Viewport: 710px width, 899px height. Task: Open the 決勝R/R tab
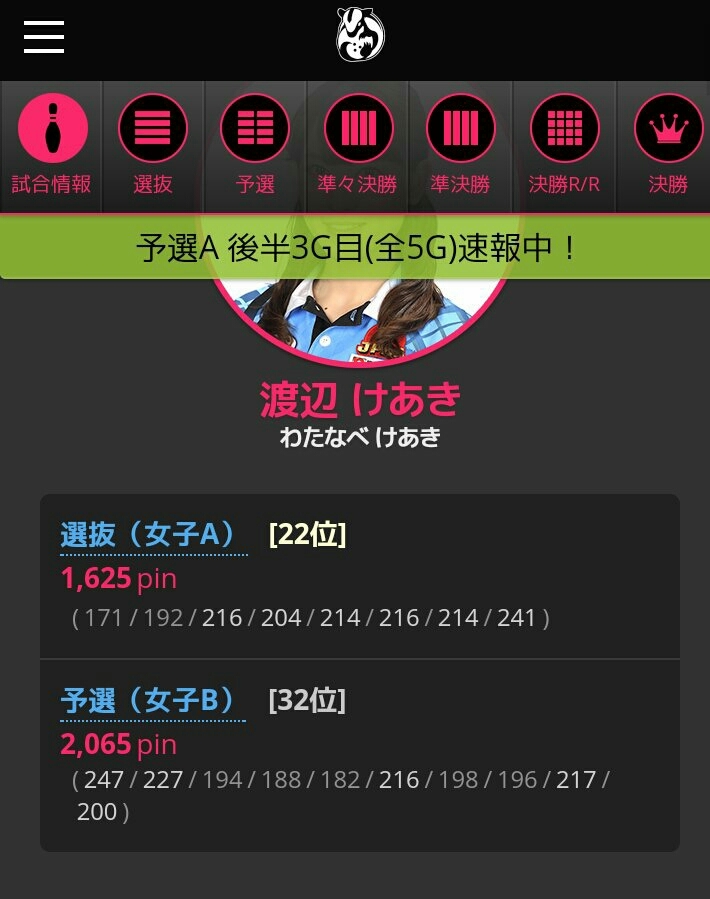[564, 146]
